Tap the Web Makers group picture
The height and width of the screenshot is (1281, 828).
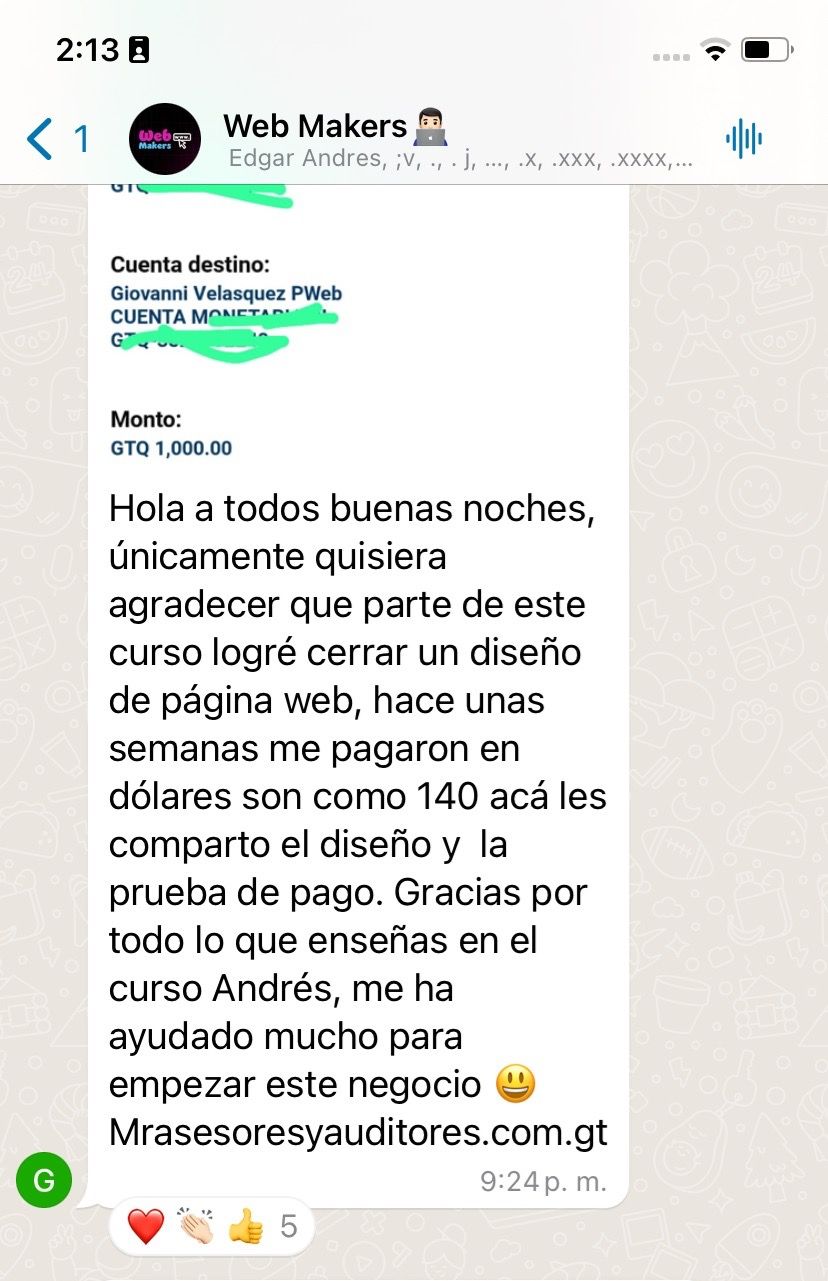click(x=165, y=139)
